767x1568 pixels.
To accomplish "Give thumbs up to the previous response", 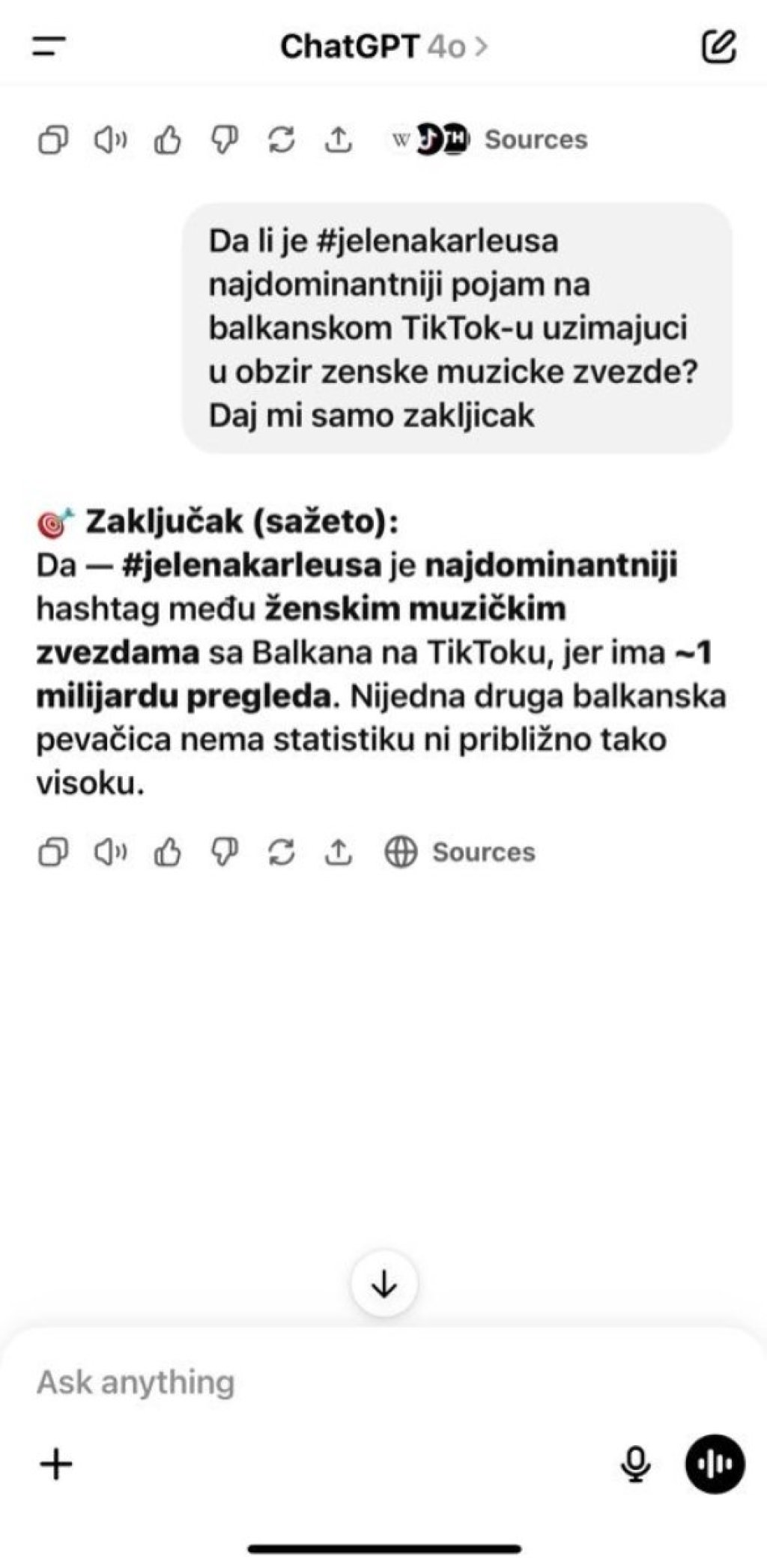I will 167,139.
